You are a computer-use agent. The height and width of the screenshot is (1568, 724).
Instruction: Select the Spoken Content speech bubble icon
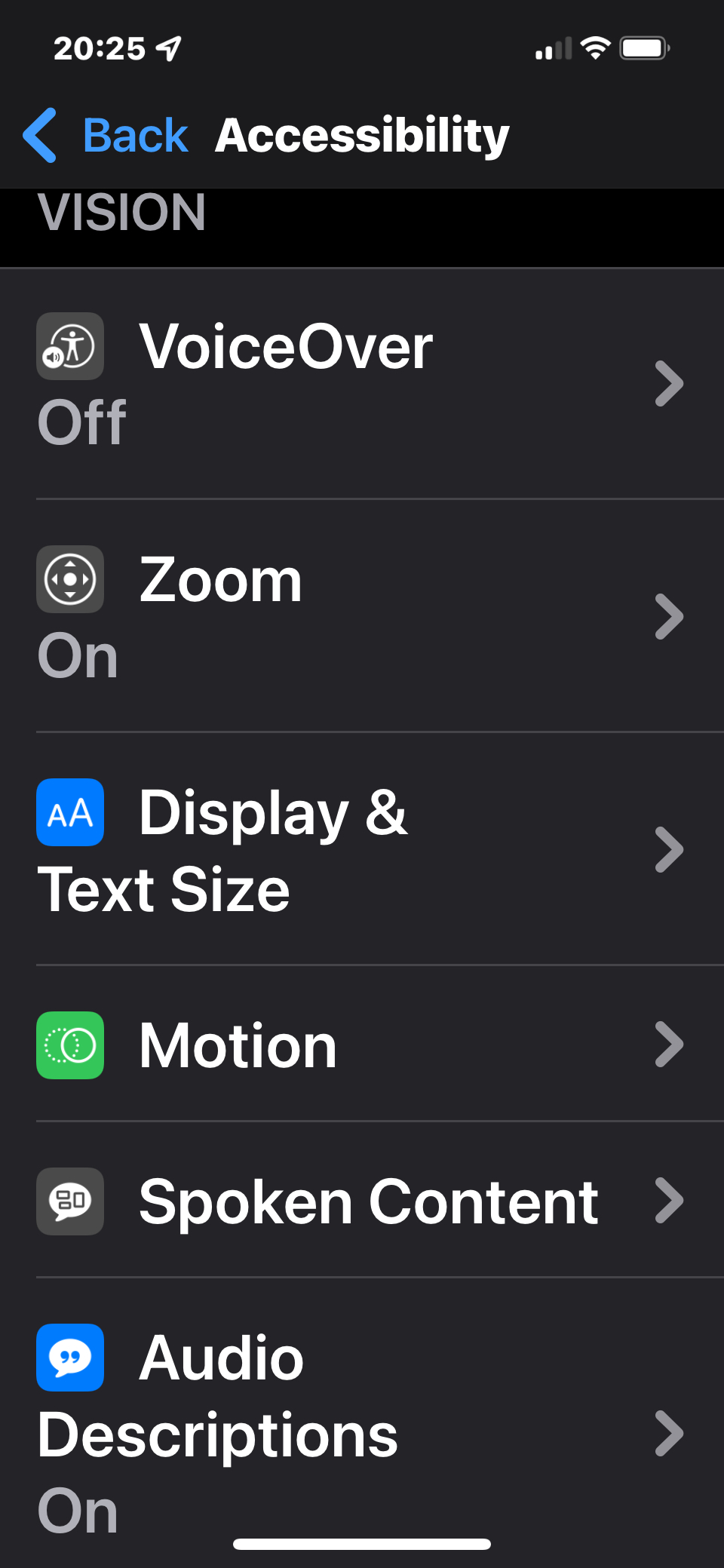[x=69, y=1201]
